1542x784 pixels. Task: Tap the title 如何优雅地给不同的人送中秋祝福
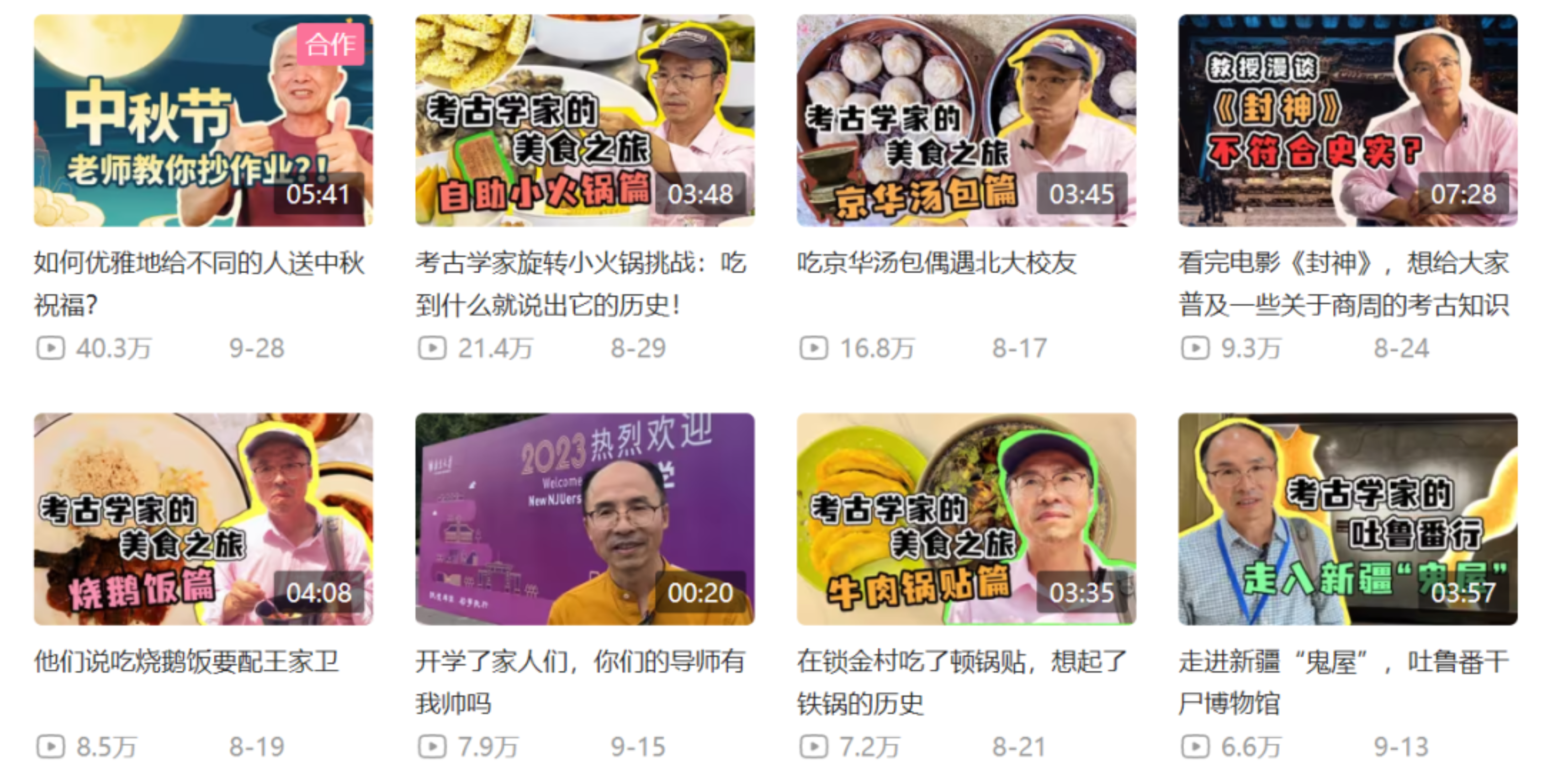[x=199, y=284]
